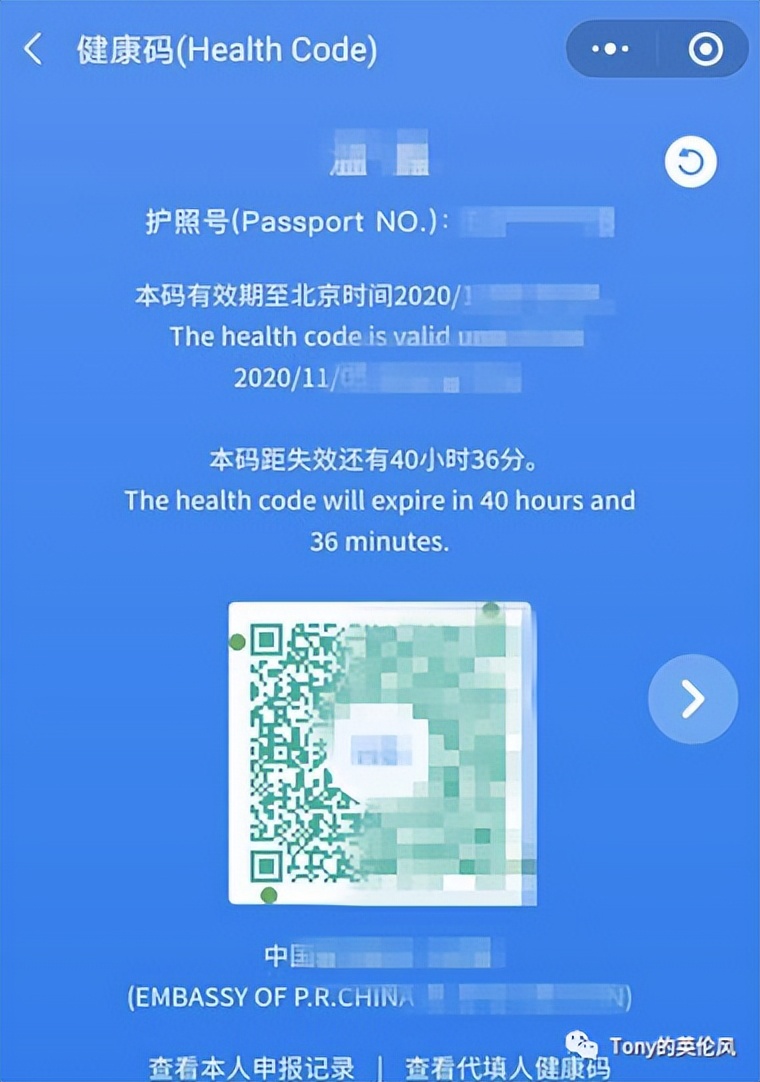The width and height of the screenshot is (760, 1082).
Task: Tap the circular target button in the capsule
Action: pyautogui.click(x=704, y=48)
